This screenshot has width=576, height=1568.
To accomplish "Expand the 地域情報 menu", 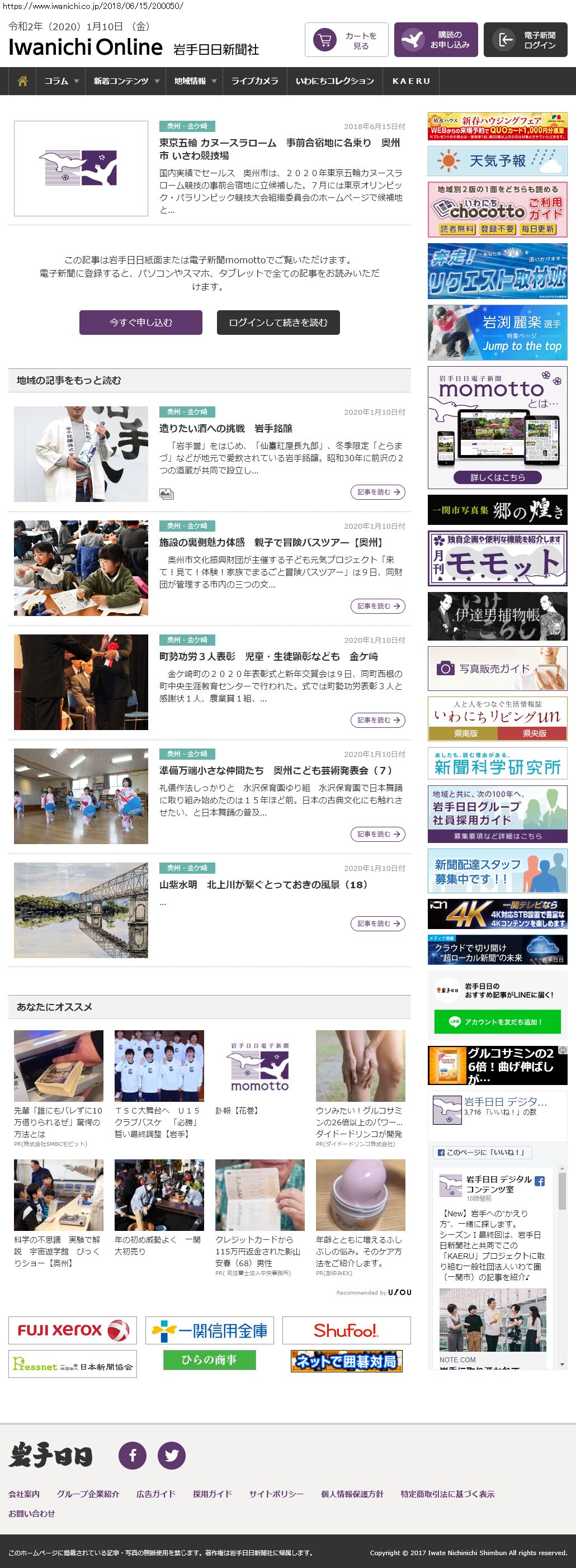I will click(x=195, y=81).
